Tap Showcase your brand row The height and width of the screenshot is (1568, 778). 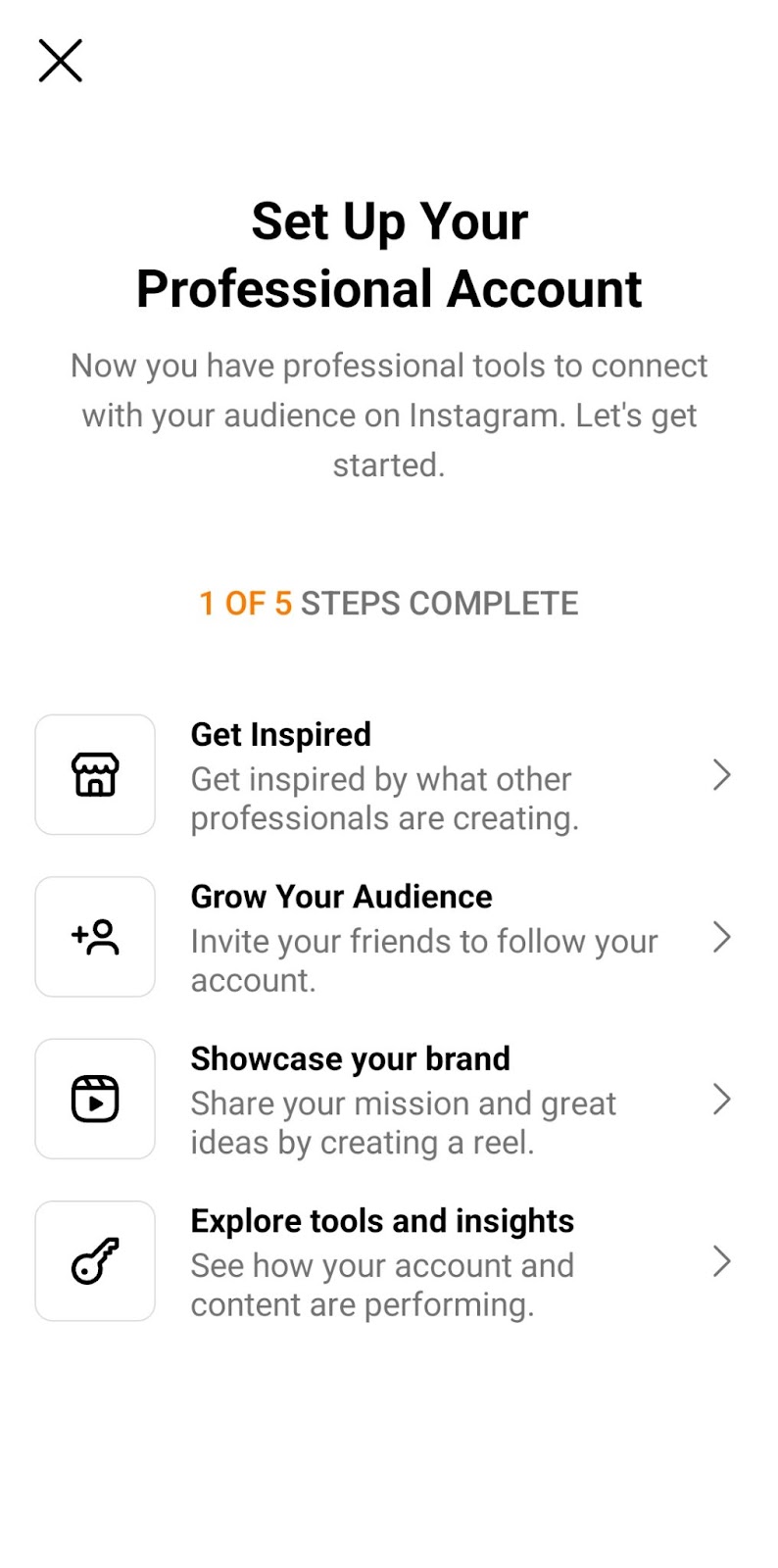coord(384,1100)
